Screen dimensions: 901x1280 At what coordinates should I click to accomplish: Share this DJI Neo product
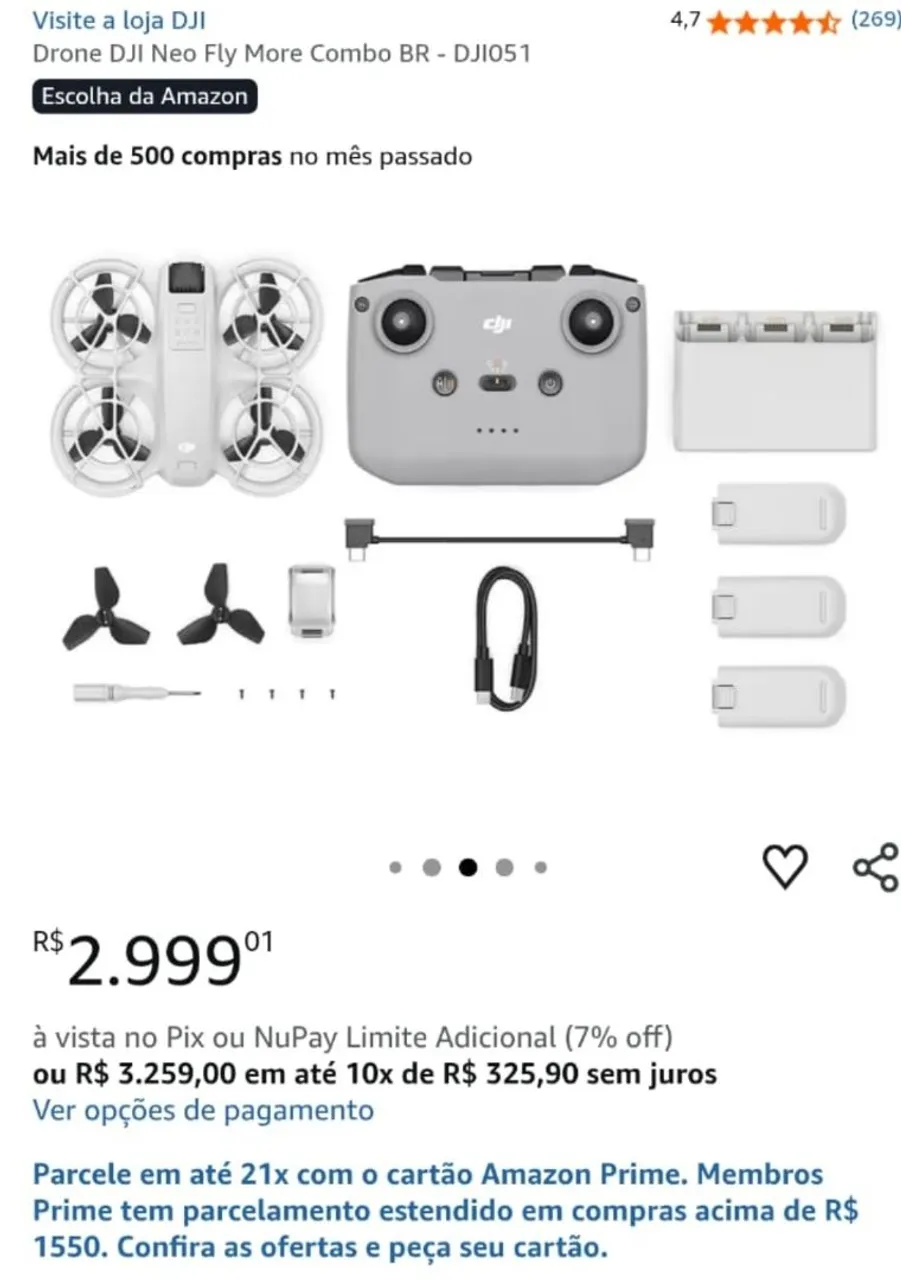[x=875, y=866]
